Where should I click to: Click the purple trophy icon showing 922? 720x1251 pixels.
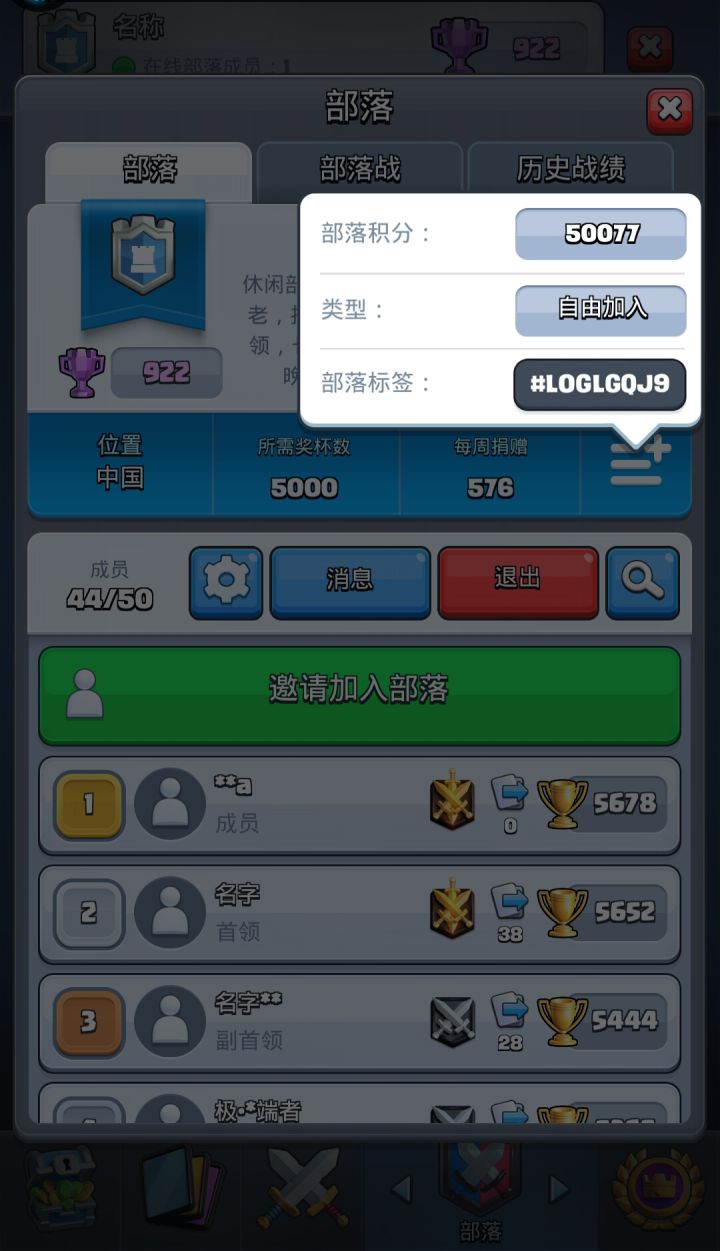coord(83,370)
